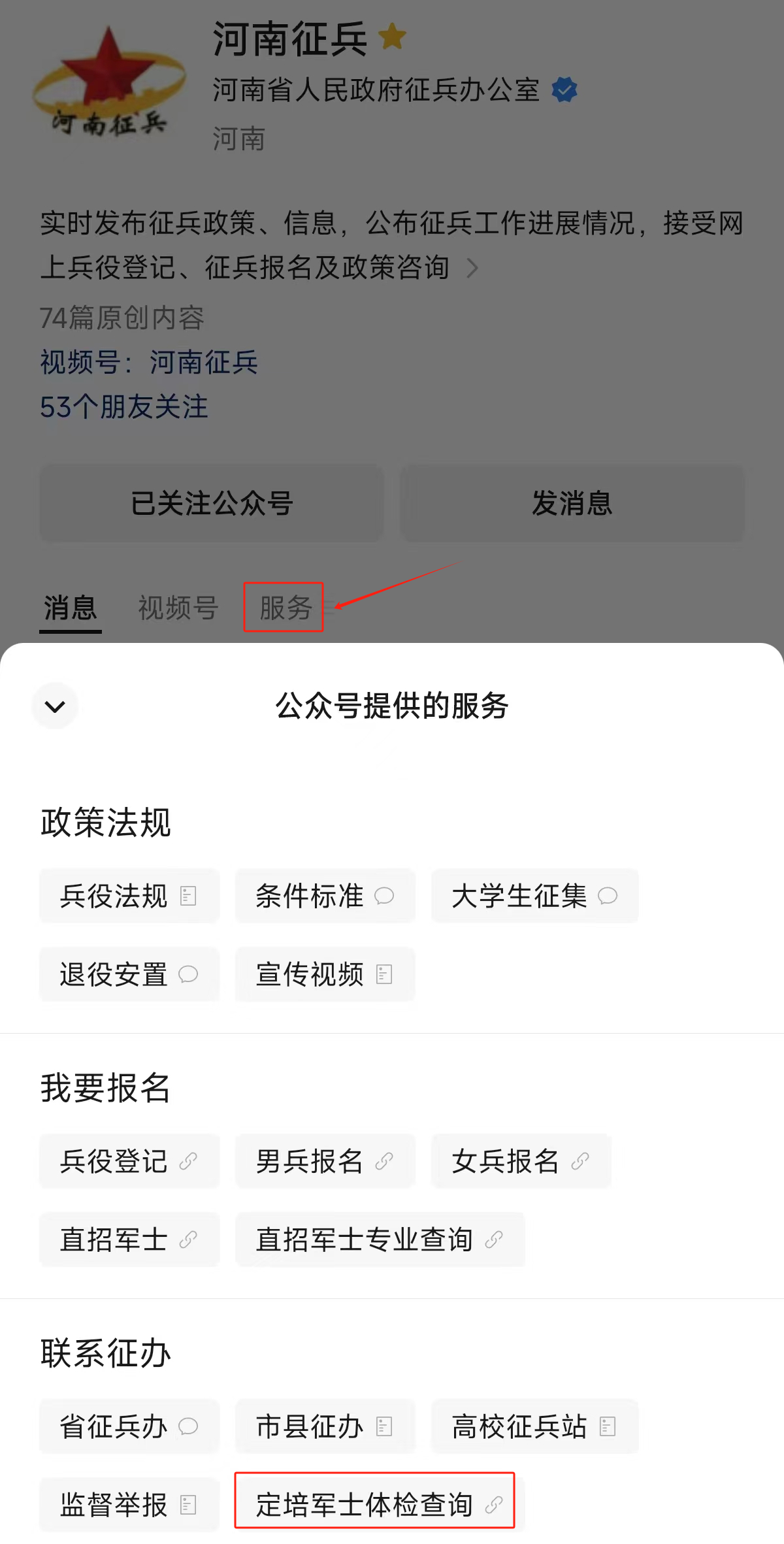
Task: Select 高校征兵站
Action: pos(534,1426)
